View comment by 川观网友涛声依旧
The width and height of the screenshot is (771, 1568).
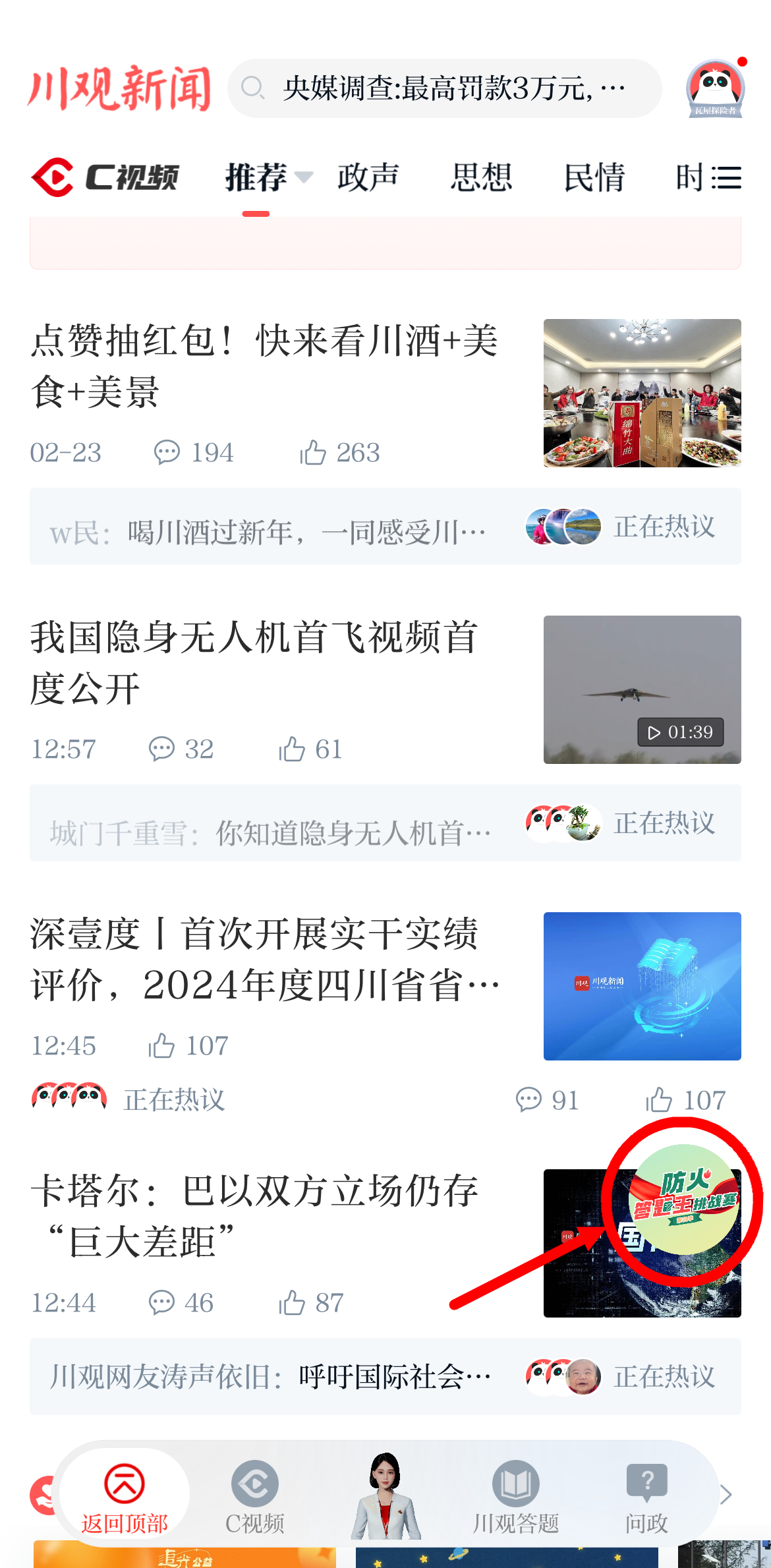270,1376
